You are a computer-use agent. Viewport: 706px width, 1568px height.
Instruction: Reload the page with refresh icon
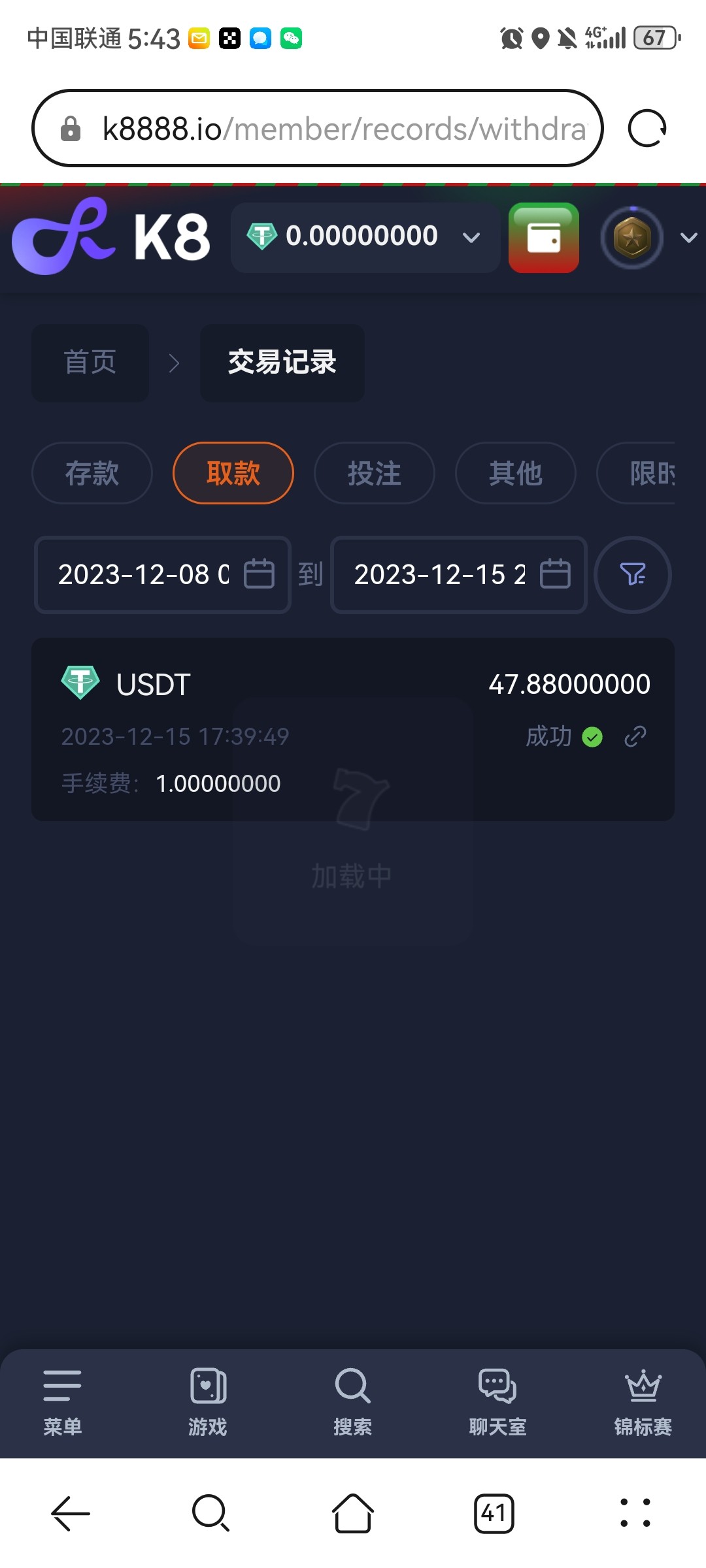[647, 128]
